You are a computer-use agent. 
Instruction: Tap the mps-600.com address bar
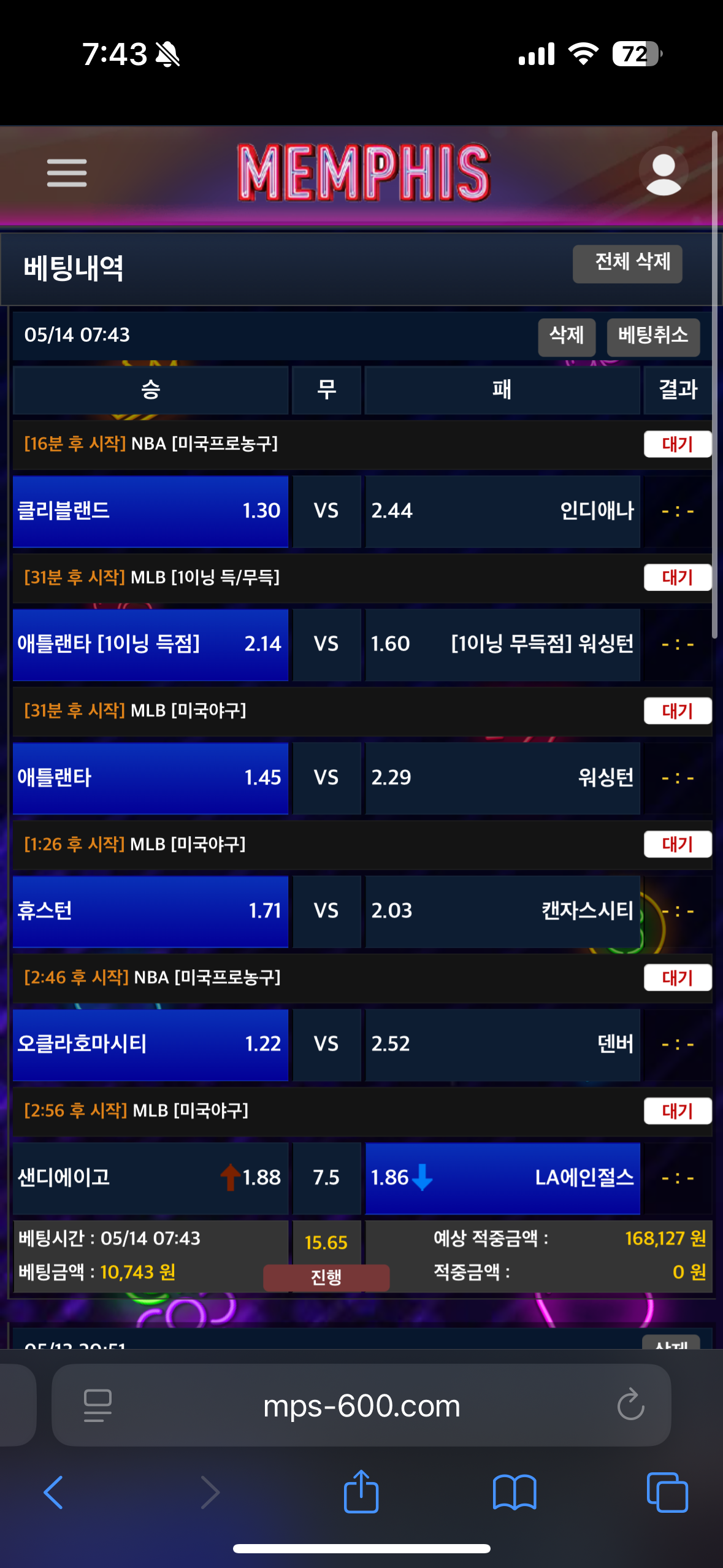click(x=361, y=1406)
